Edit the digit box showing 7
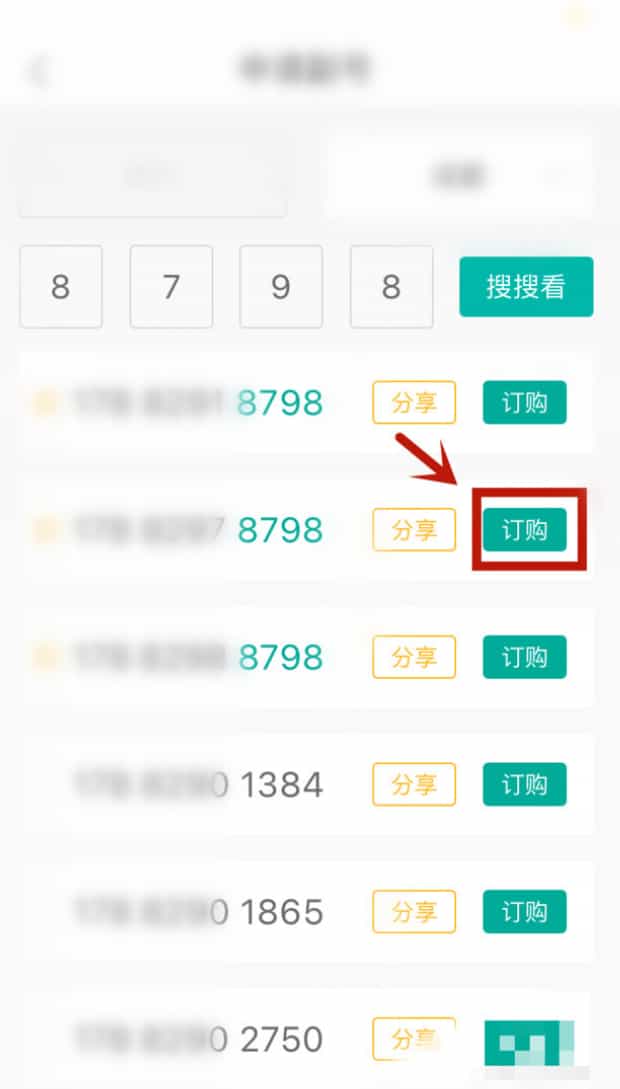Screen dimensions: 620x1089 click(x=171, y=287)
